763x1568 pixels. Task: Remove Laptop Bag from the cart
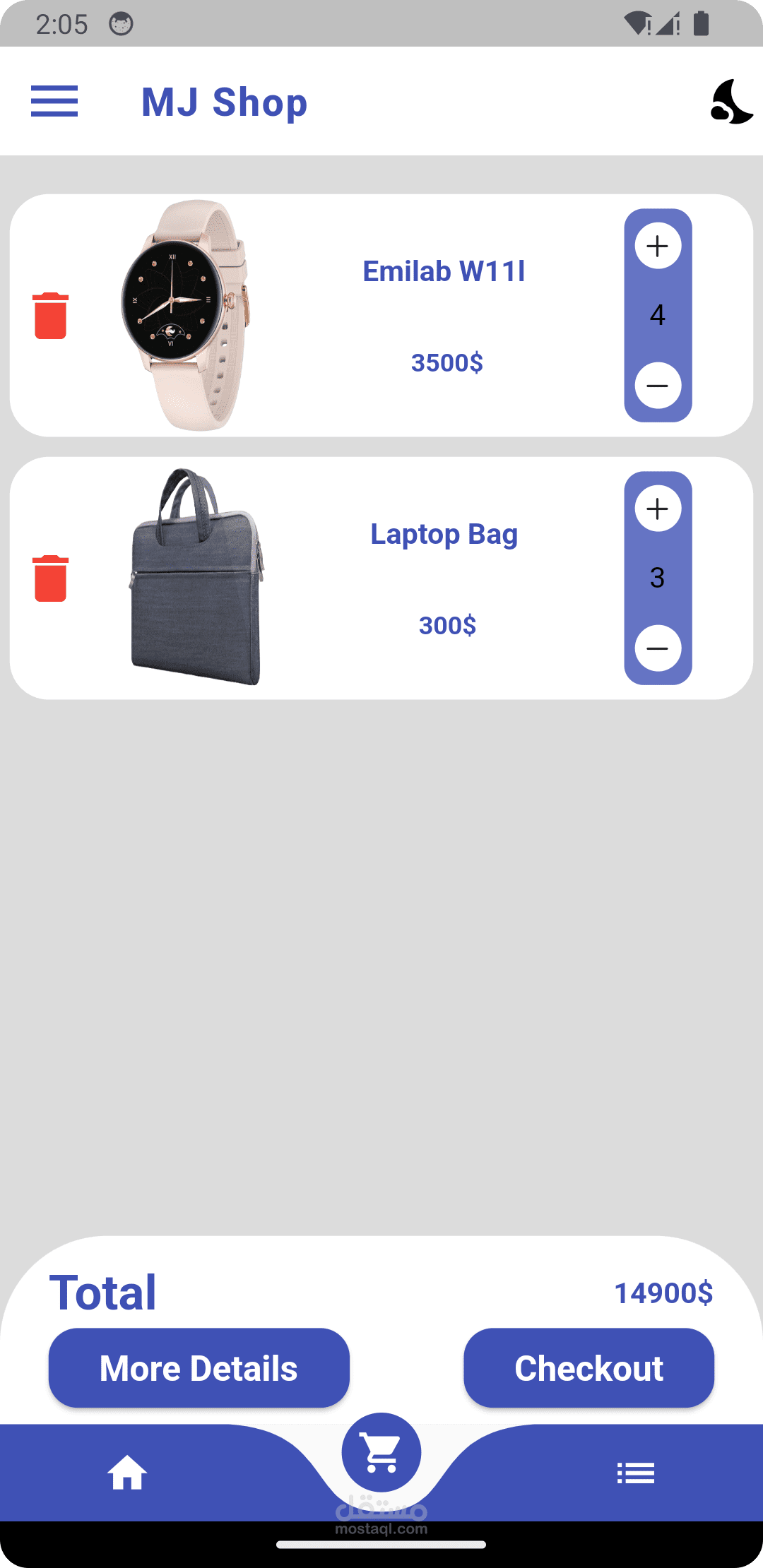click(x=51, y=578)
